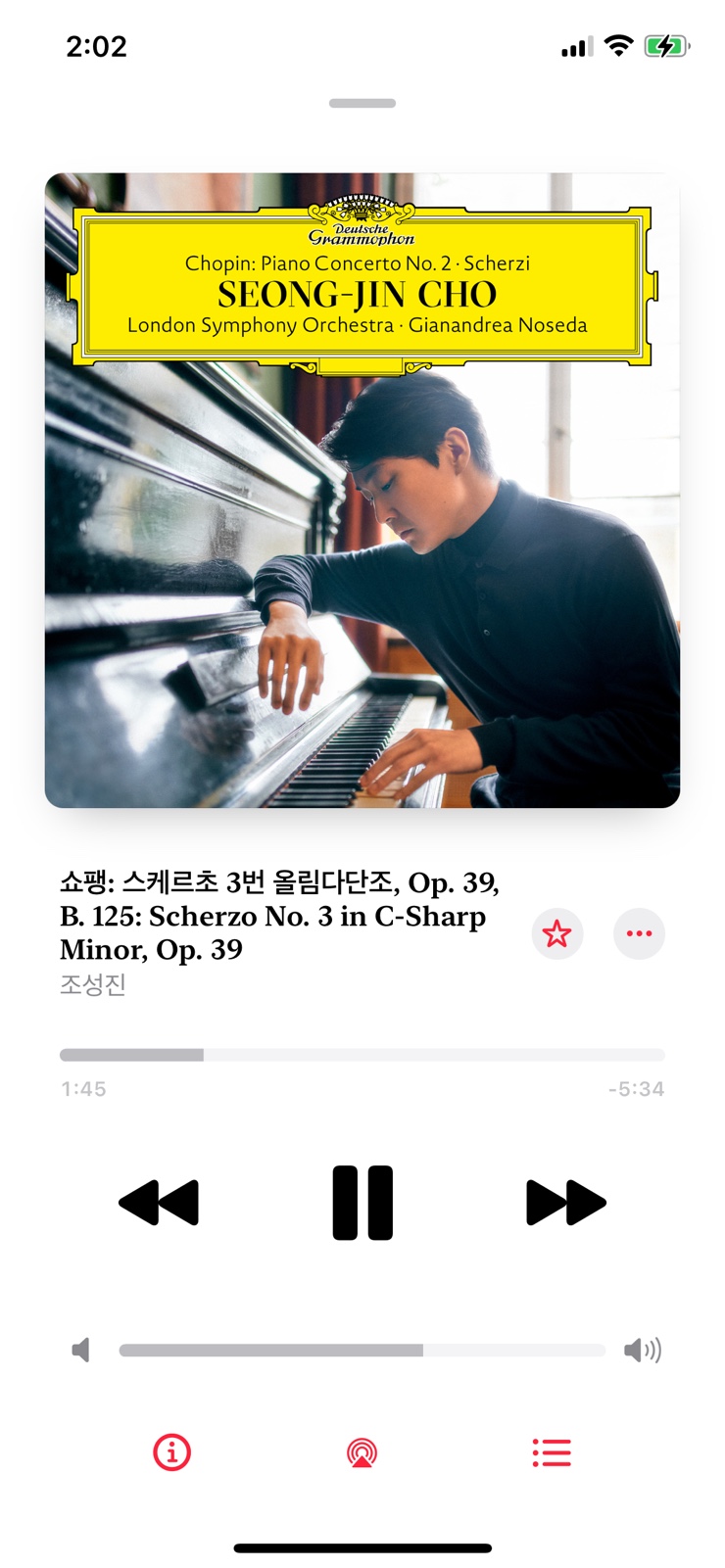
Task: Tap the grabber handle to close player
Action: (x=362, y=103)
